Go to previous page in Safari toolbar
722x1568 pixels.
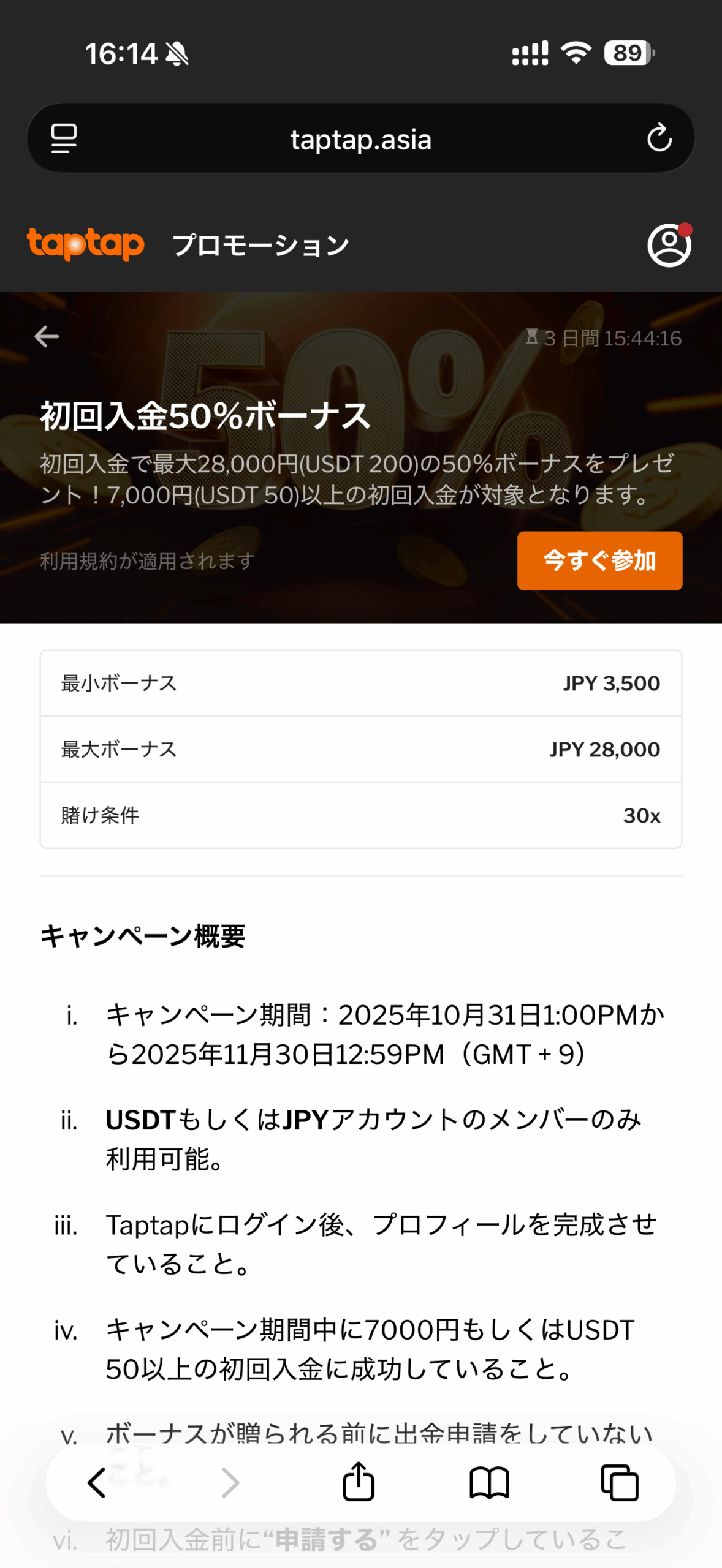(98, 1483)
